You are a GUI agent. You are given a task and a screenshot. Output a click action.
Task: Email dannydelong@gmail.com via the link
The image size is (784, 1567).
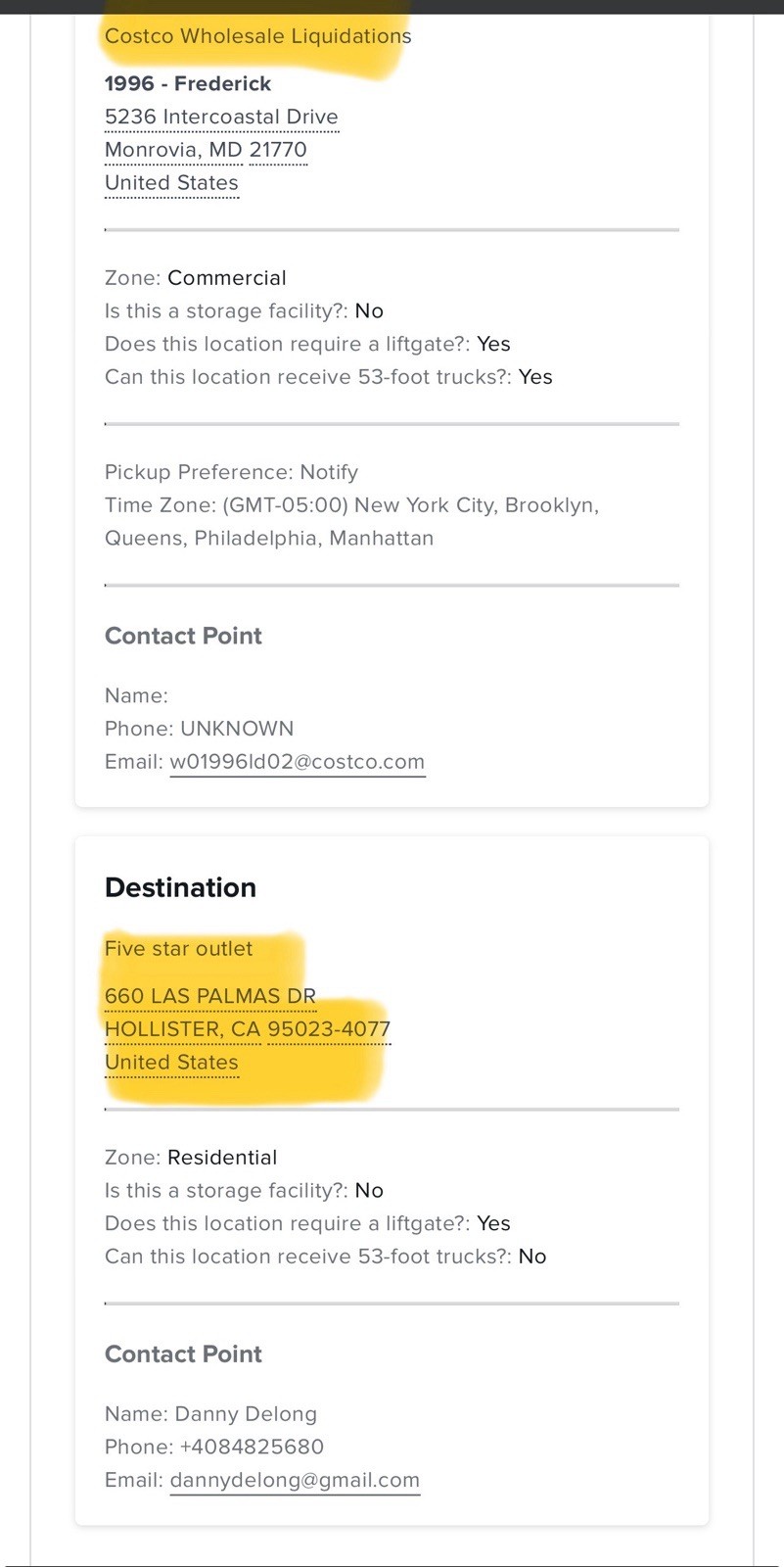click(295, 1480)
